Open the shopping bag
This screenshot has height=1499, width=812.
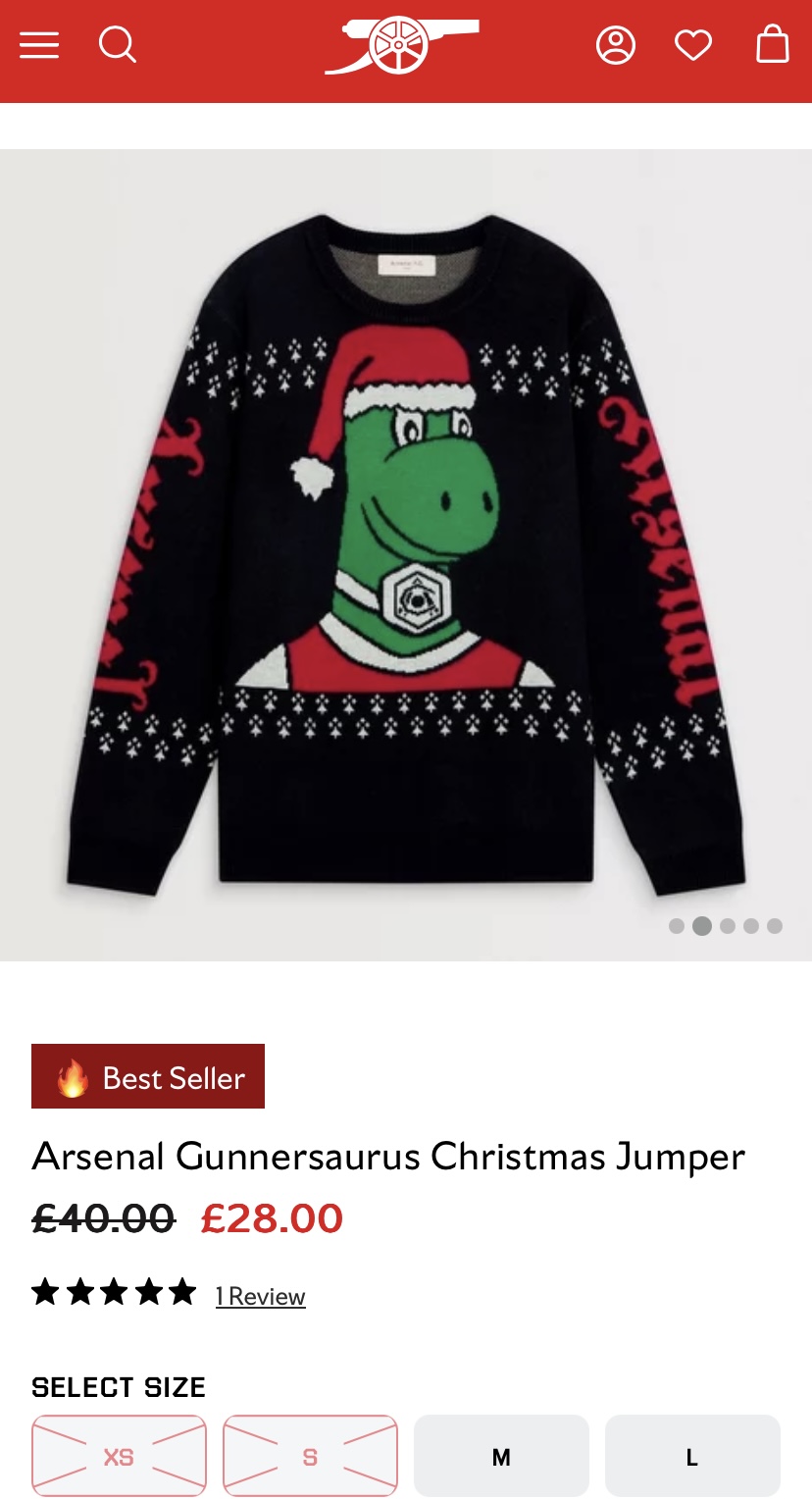pyautogui.click(x=773, y=44)
